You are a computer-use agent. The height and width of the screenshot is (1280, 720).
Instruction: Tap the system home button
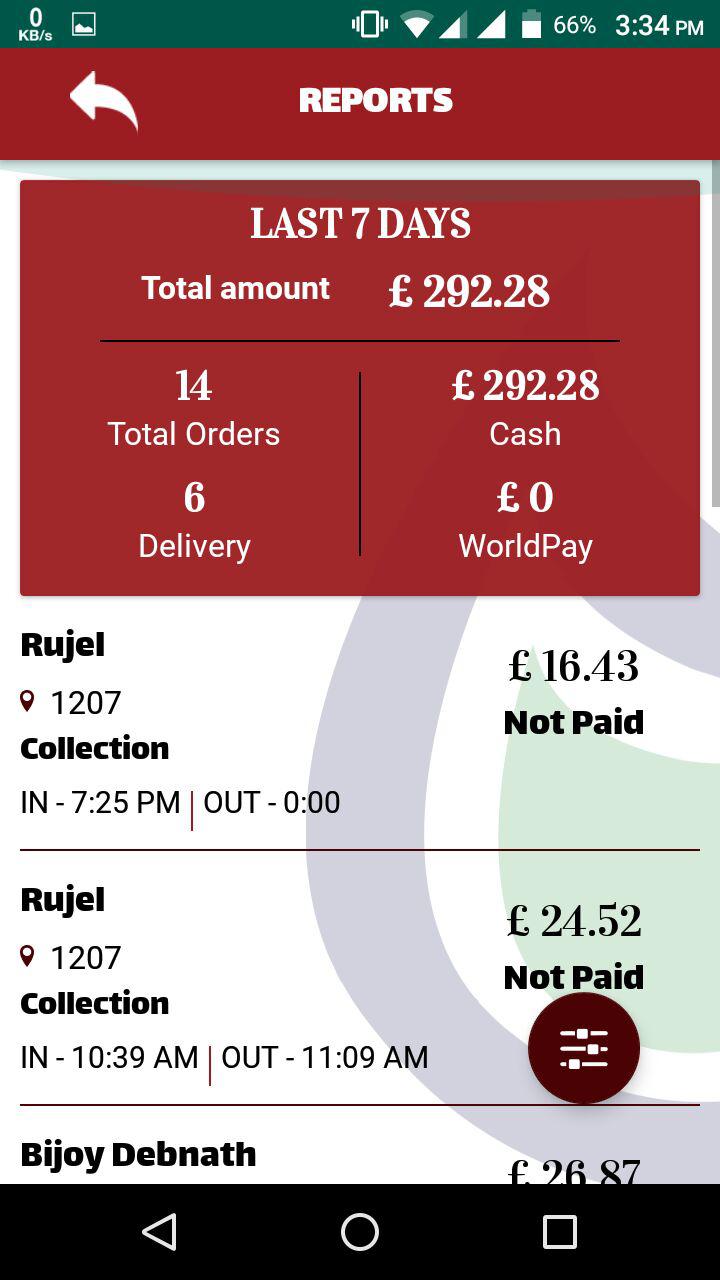360,1232
